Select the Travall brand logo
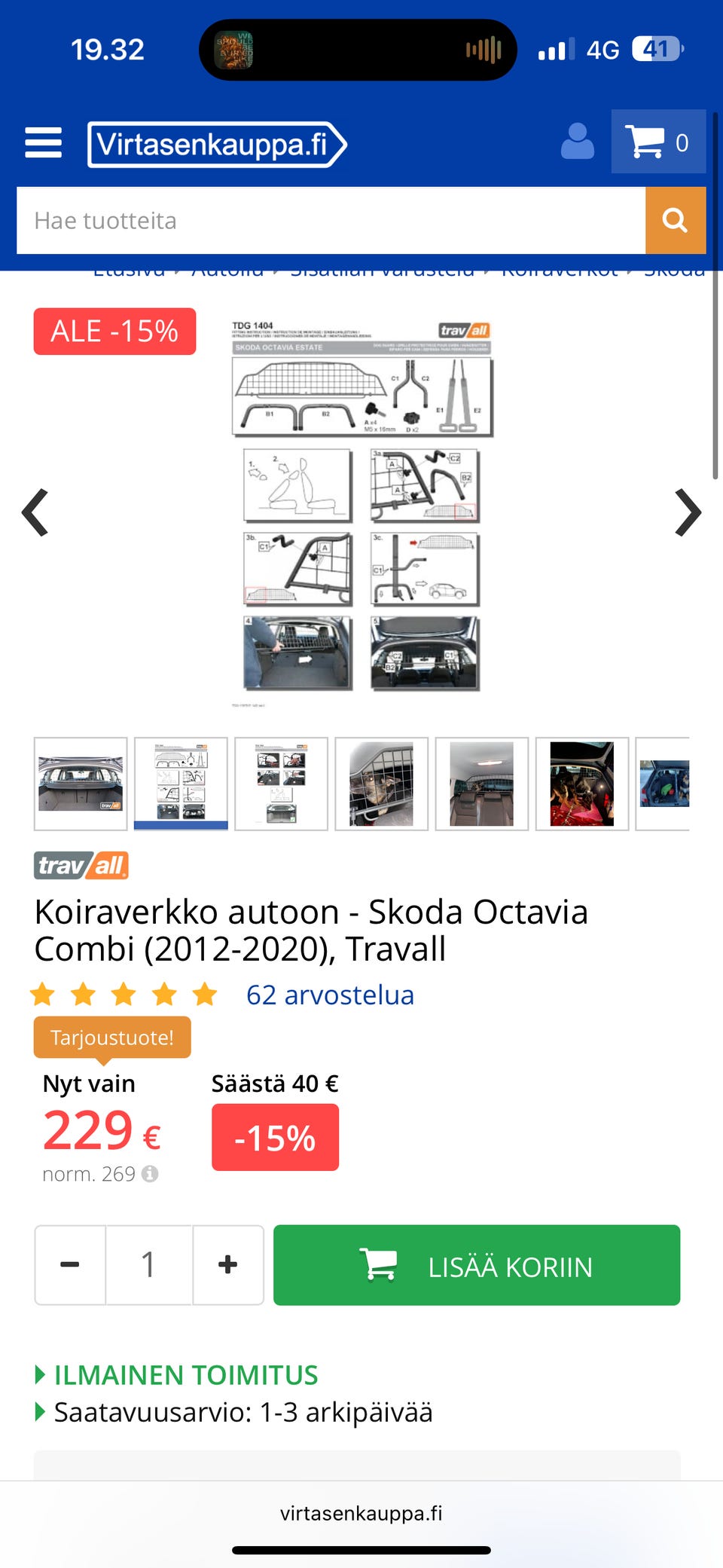The width and height of the screenshot is (723, 1568). coord(81,865)
